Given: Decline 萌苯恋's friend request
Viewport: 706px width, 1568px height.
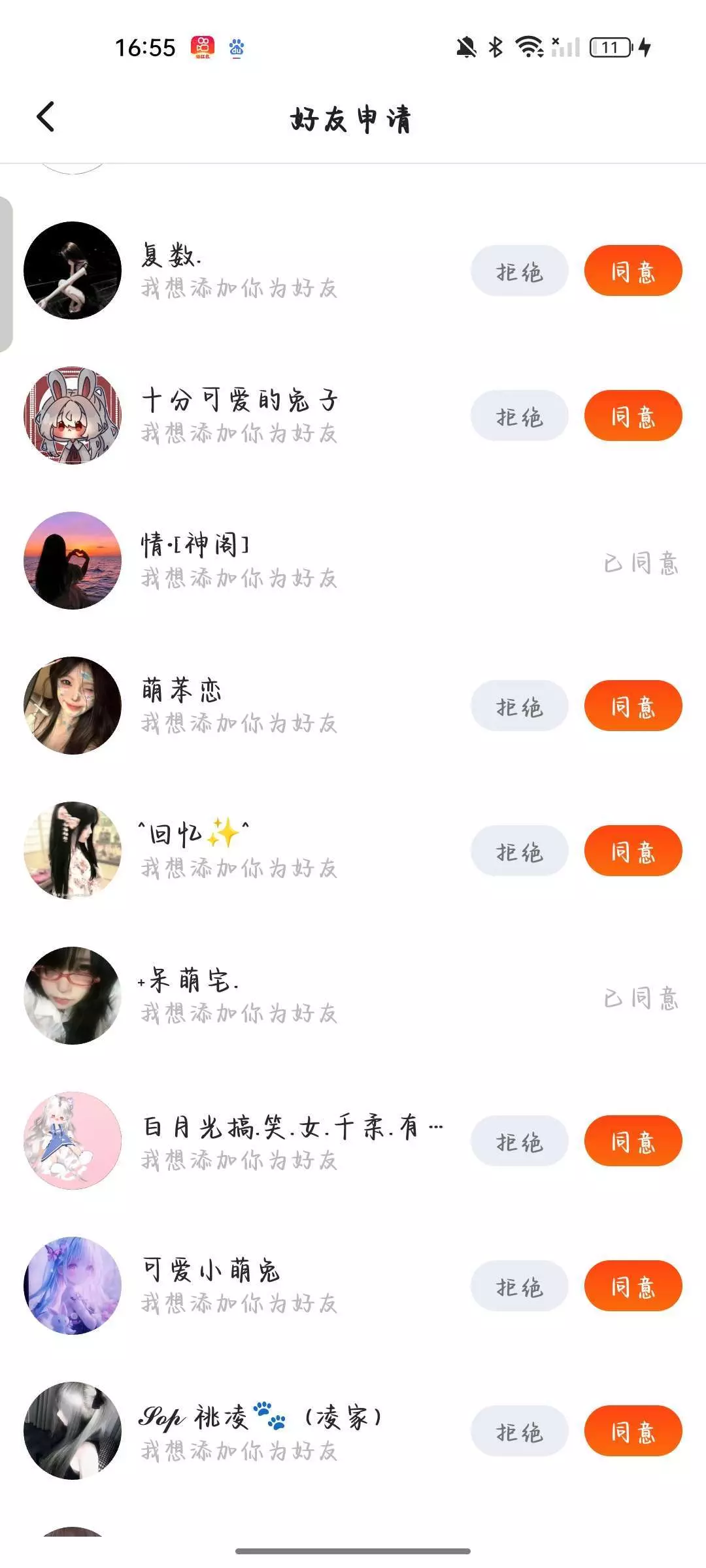Looking at the screenshot, I should point(519,706).
